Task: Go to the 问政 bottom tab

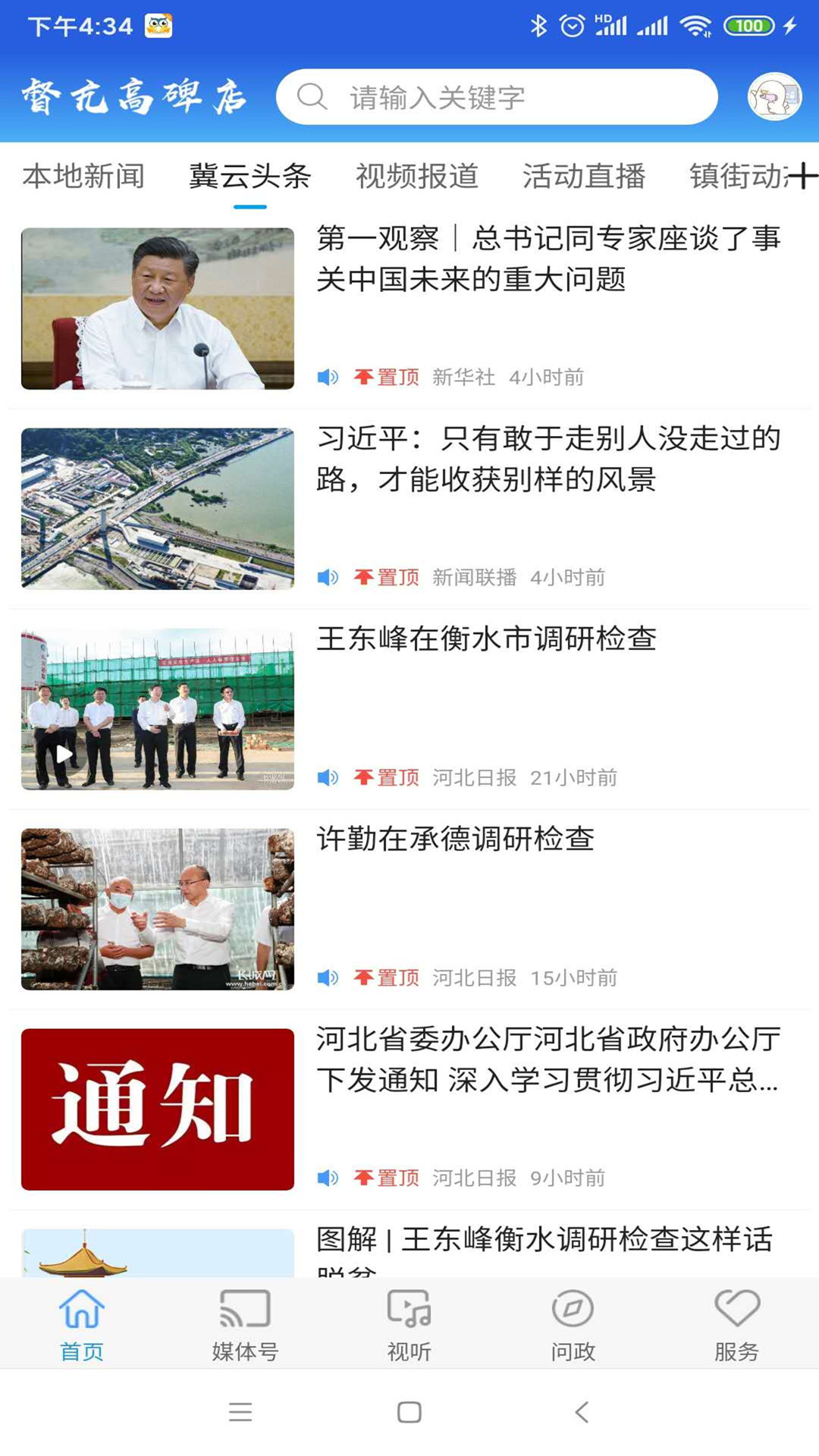Action: point(573,1324)
